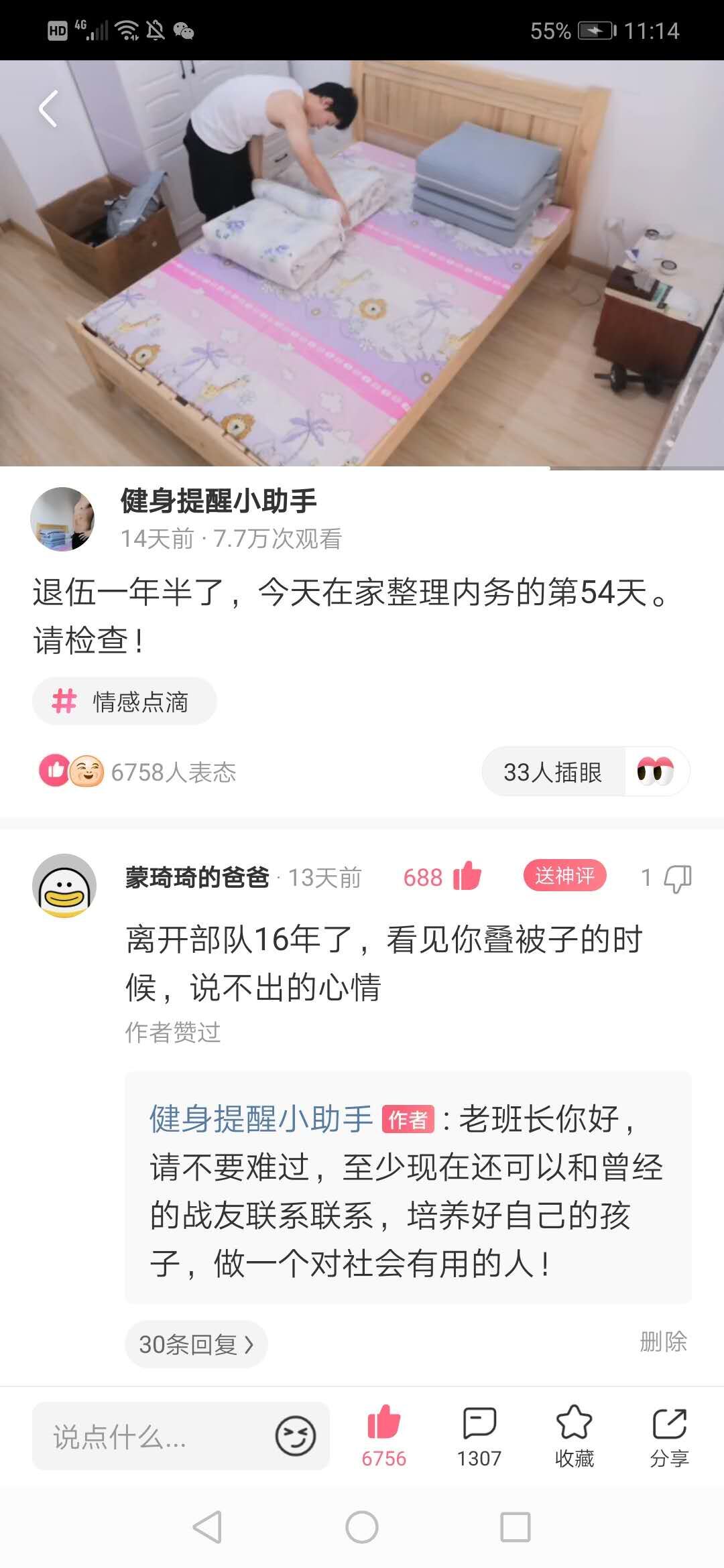Viewport: 724px width, 1568px height.
Task: Open 健身提醒小助手 profile avatar
Action: 62,519
